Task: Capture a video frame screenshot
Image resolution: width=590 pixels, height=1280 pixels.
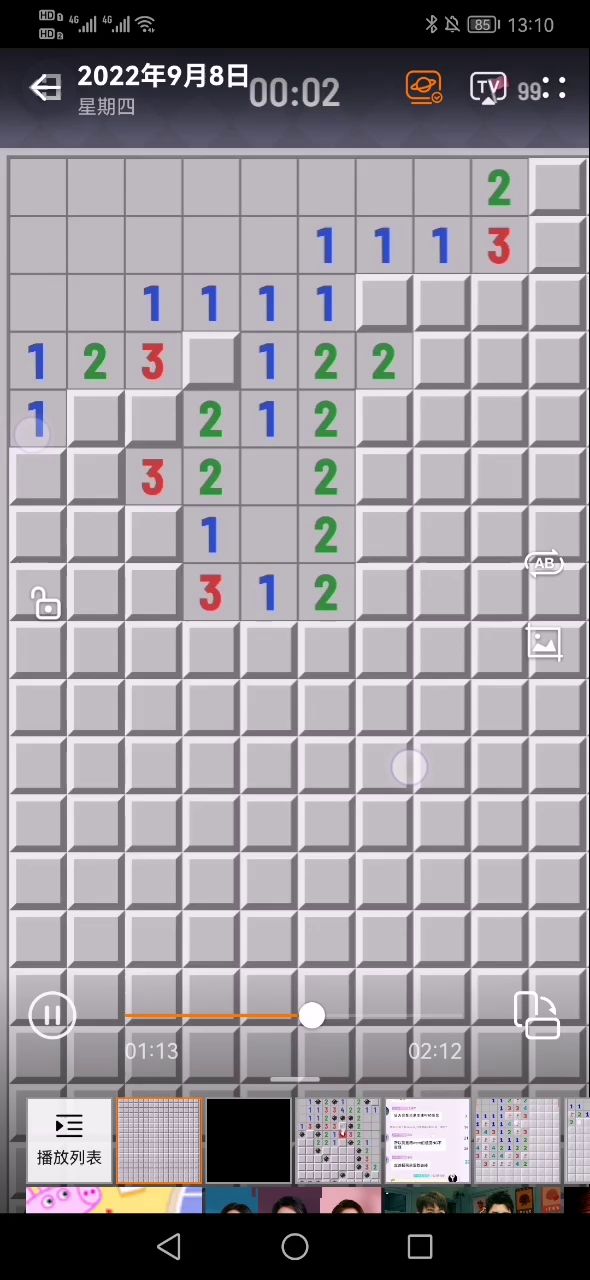Action: [x=544, y=642]
